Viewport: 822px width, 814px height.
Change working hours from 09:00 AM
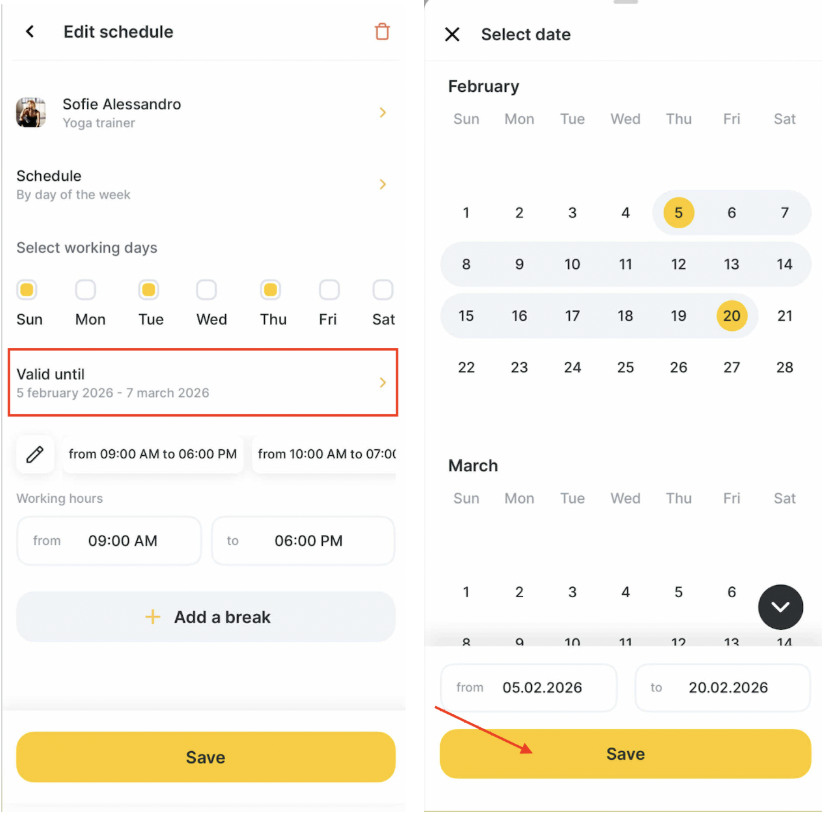(x=109, y=541)
